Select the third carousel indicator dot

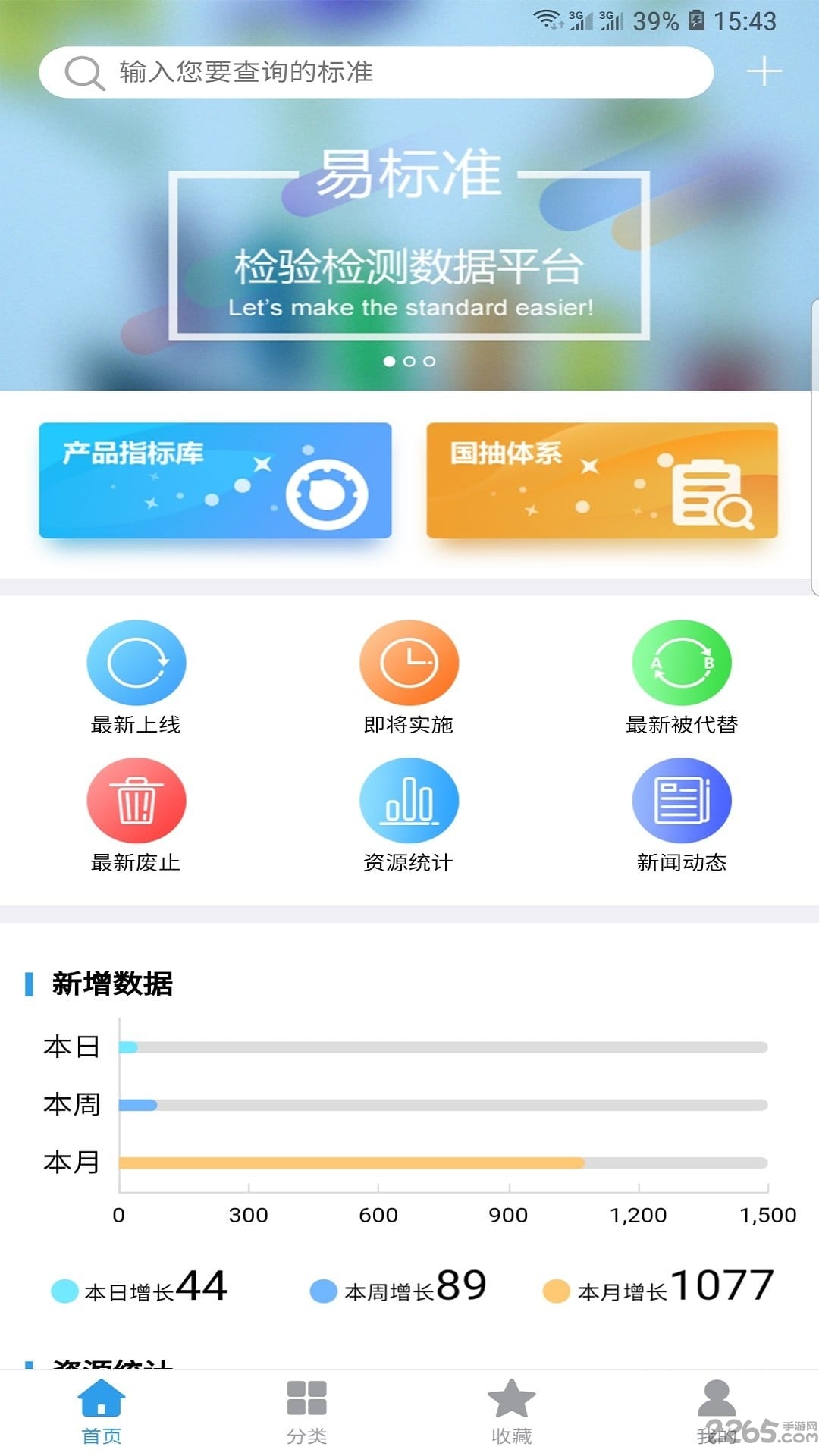[x=429, y=362]
